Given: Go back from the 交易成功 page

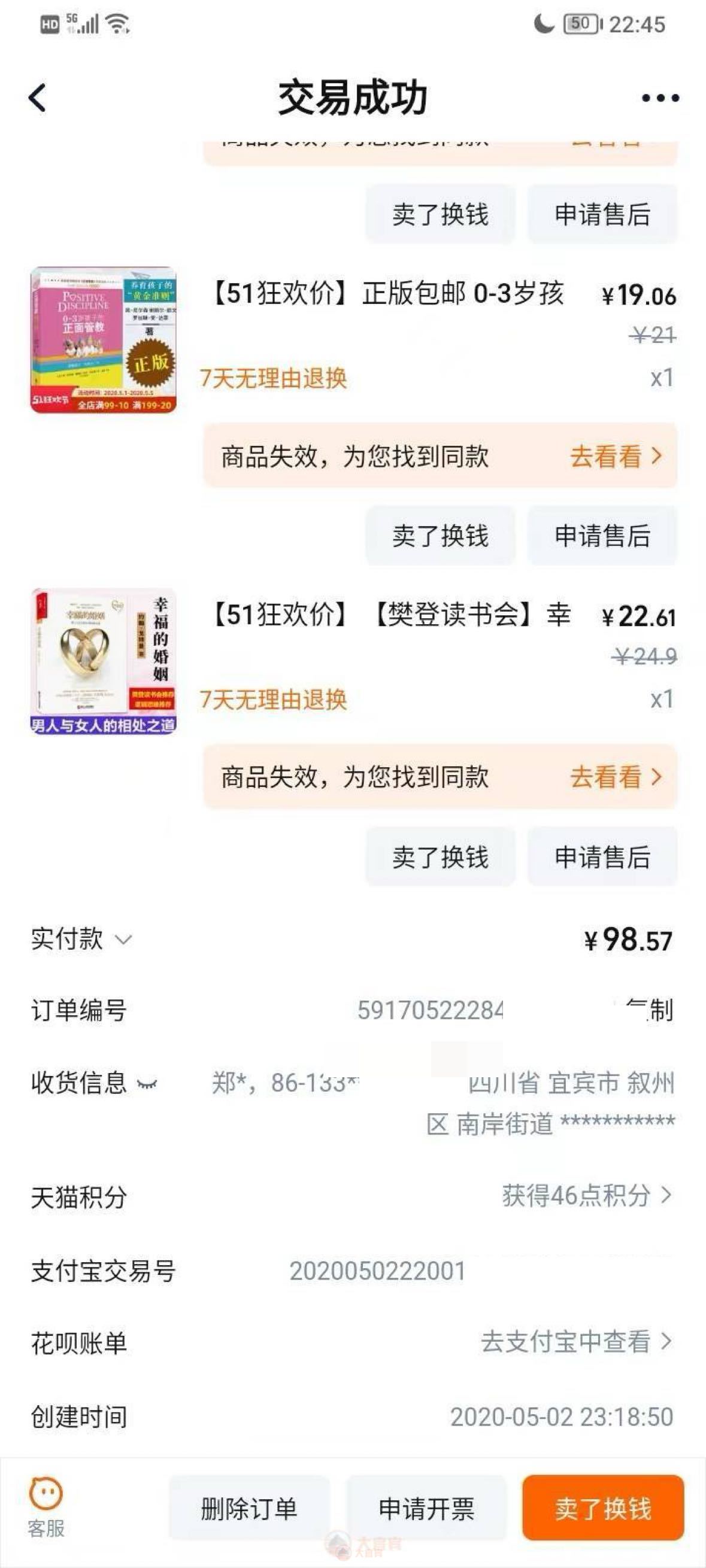Looking at the screenshot, I should click(x=38, y=98).
